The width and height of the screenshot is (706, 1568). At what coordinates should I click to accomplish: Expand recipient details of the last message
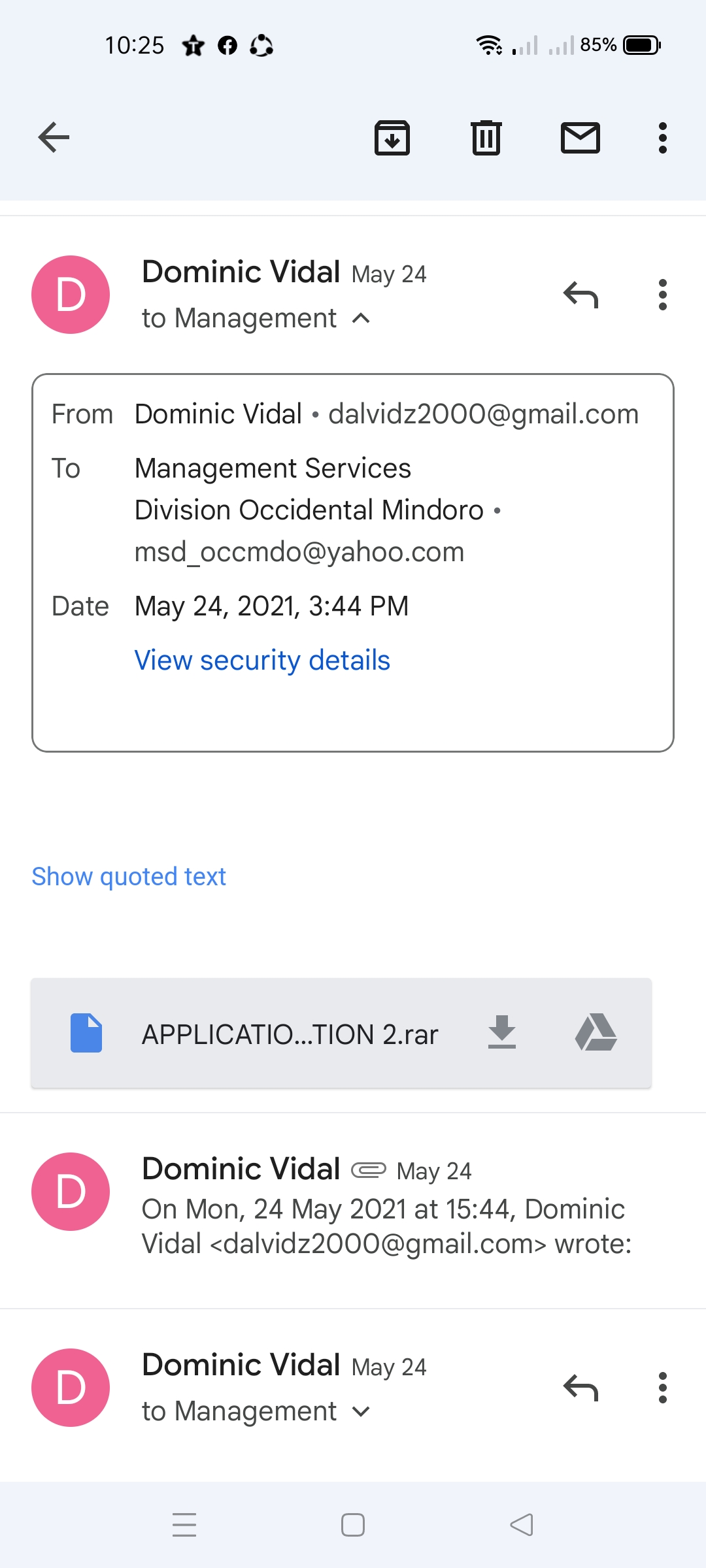361,1412
